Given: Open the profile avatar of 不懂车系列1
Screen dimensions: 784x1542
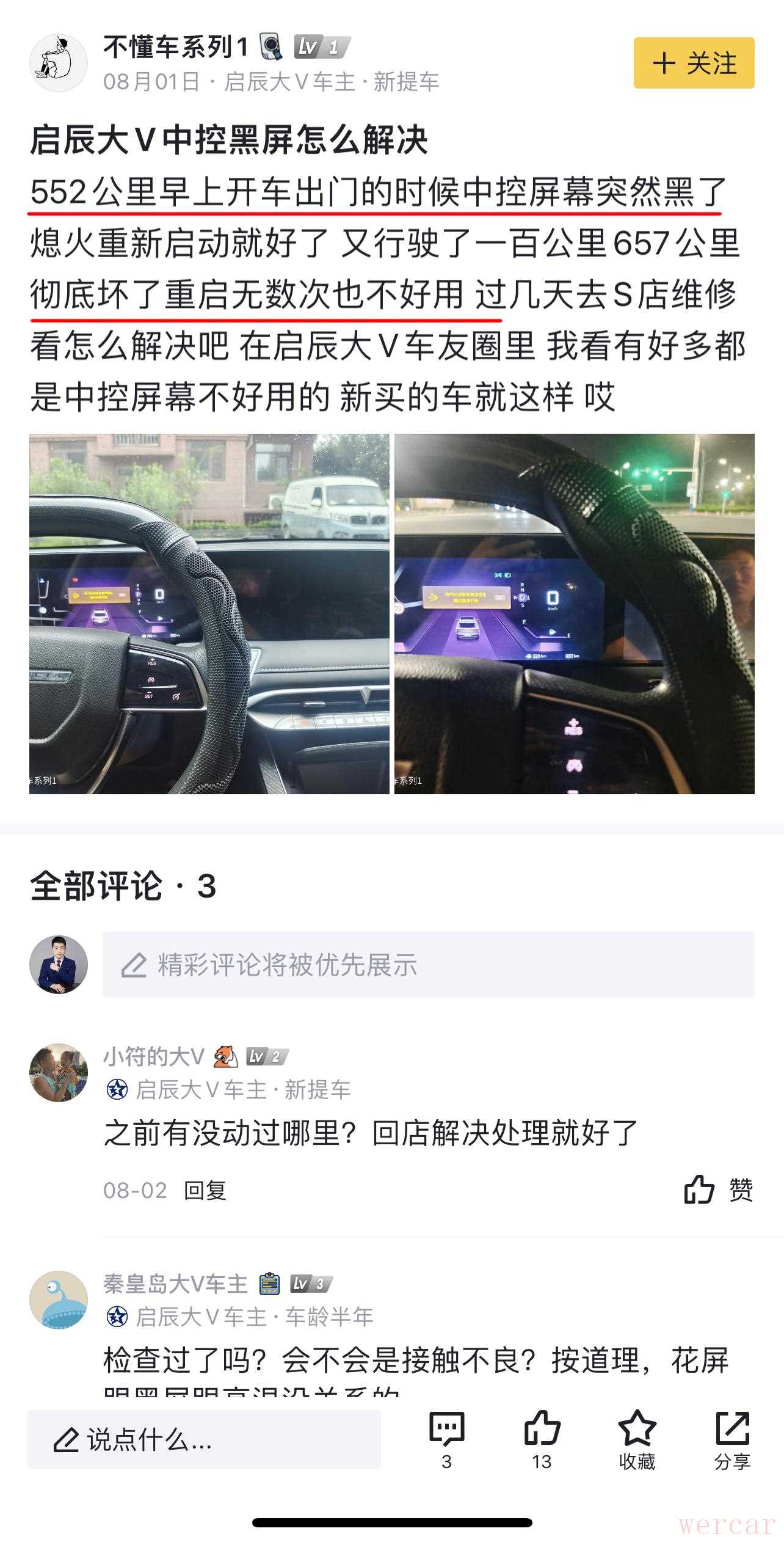Looking at the screenshot, I should point(59,63).
